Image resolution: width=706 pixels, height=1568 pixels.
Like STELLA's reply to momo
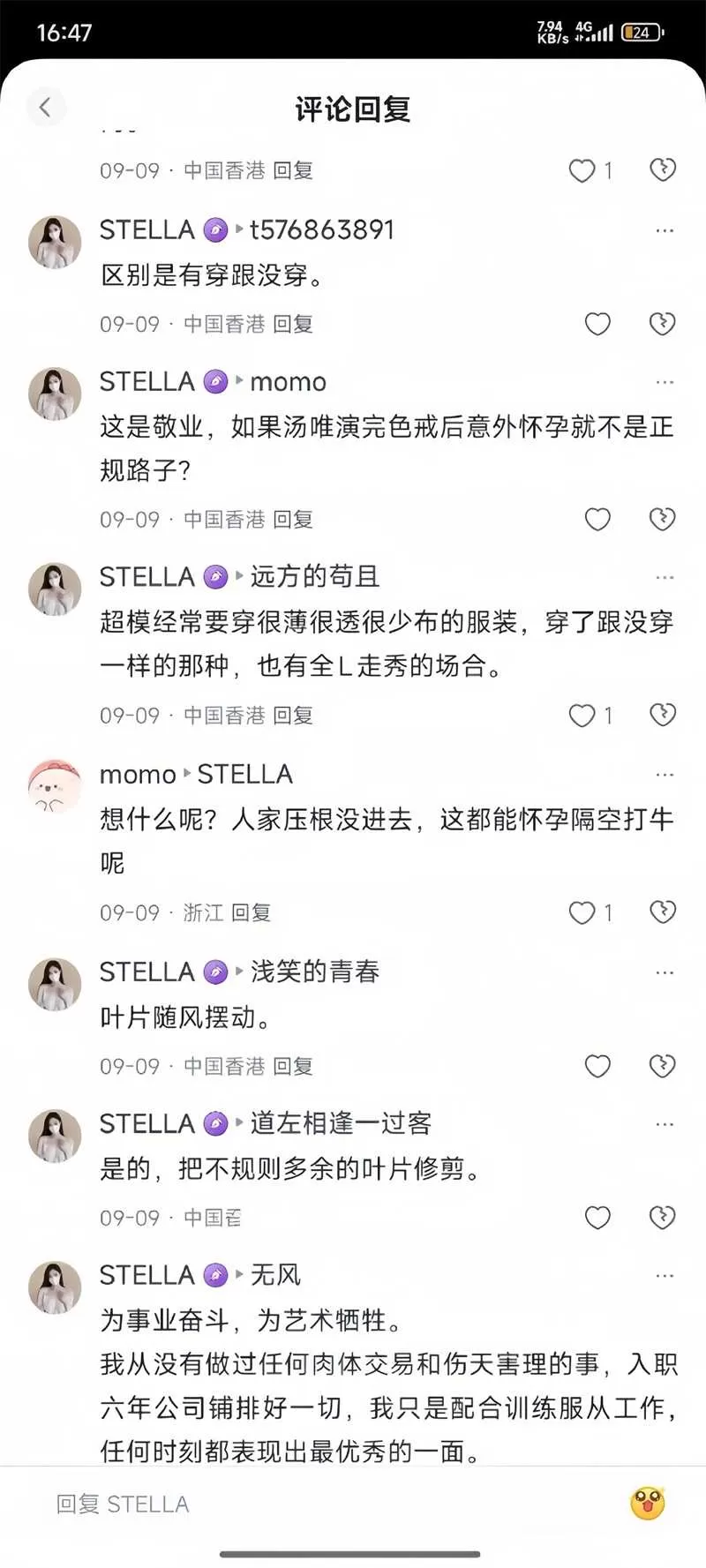[x=597, y=520]
